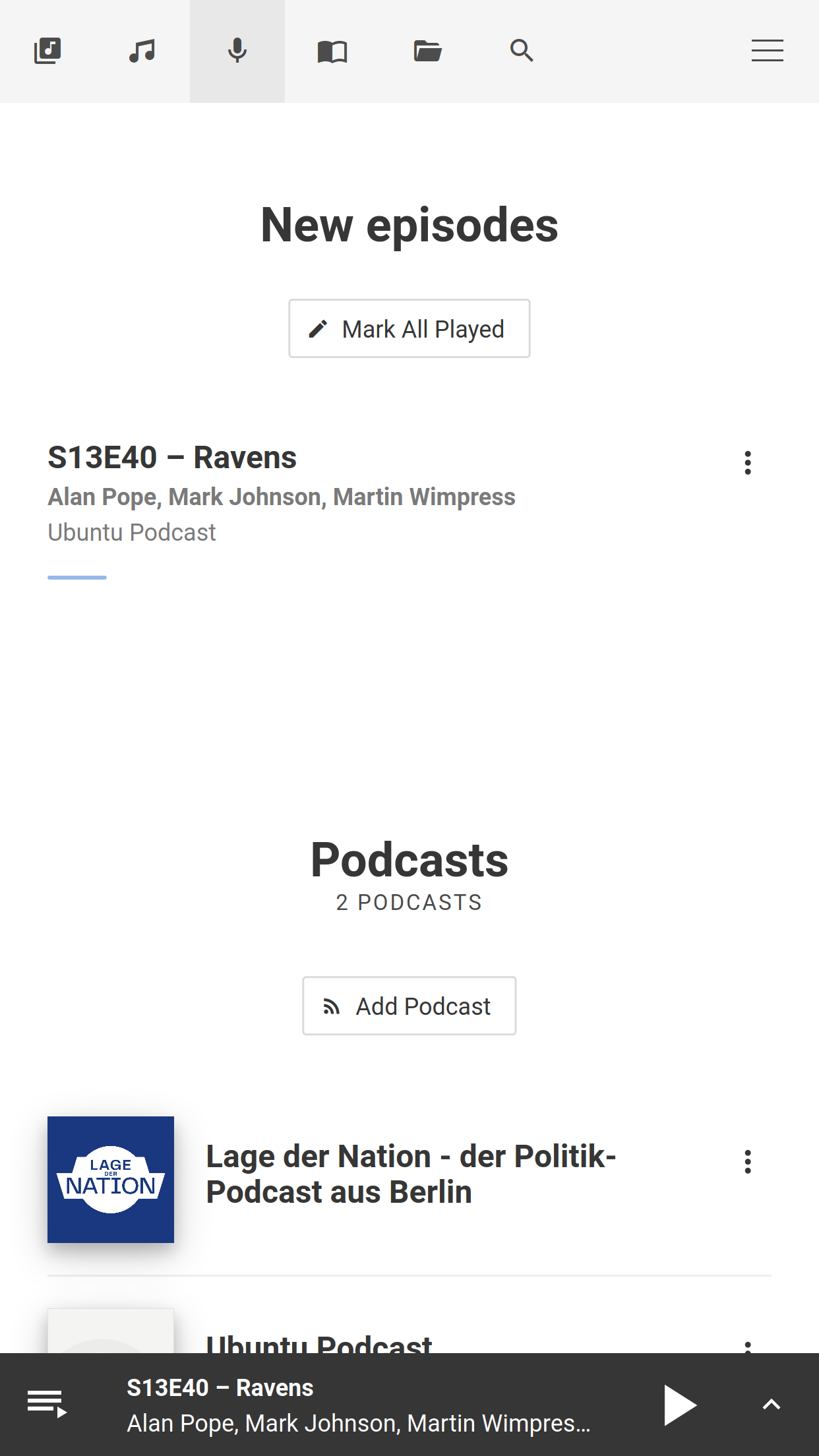Click the Add Podcast button
The height and width of the screenshot is (1456, 819).
coord(409,1006)
